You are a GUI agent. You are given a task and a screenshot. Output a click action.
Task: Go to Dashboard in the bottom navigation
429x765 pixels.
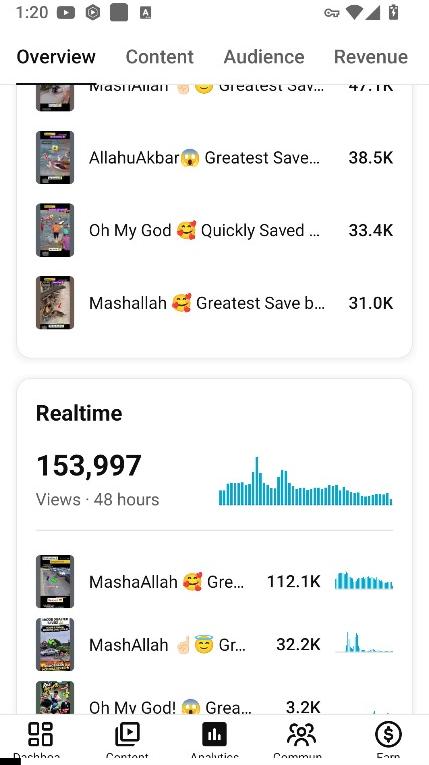pos(40,740)
